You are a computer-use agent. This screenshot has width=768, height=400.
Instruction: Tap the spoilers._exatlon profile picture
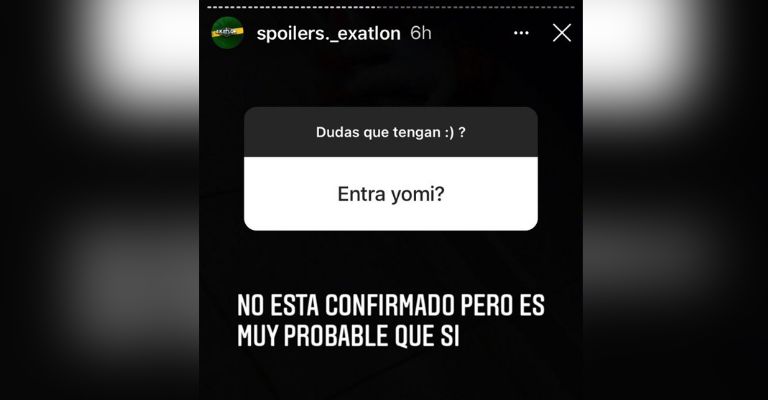click(228, 33)
